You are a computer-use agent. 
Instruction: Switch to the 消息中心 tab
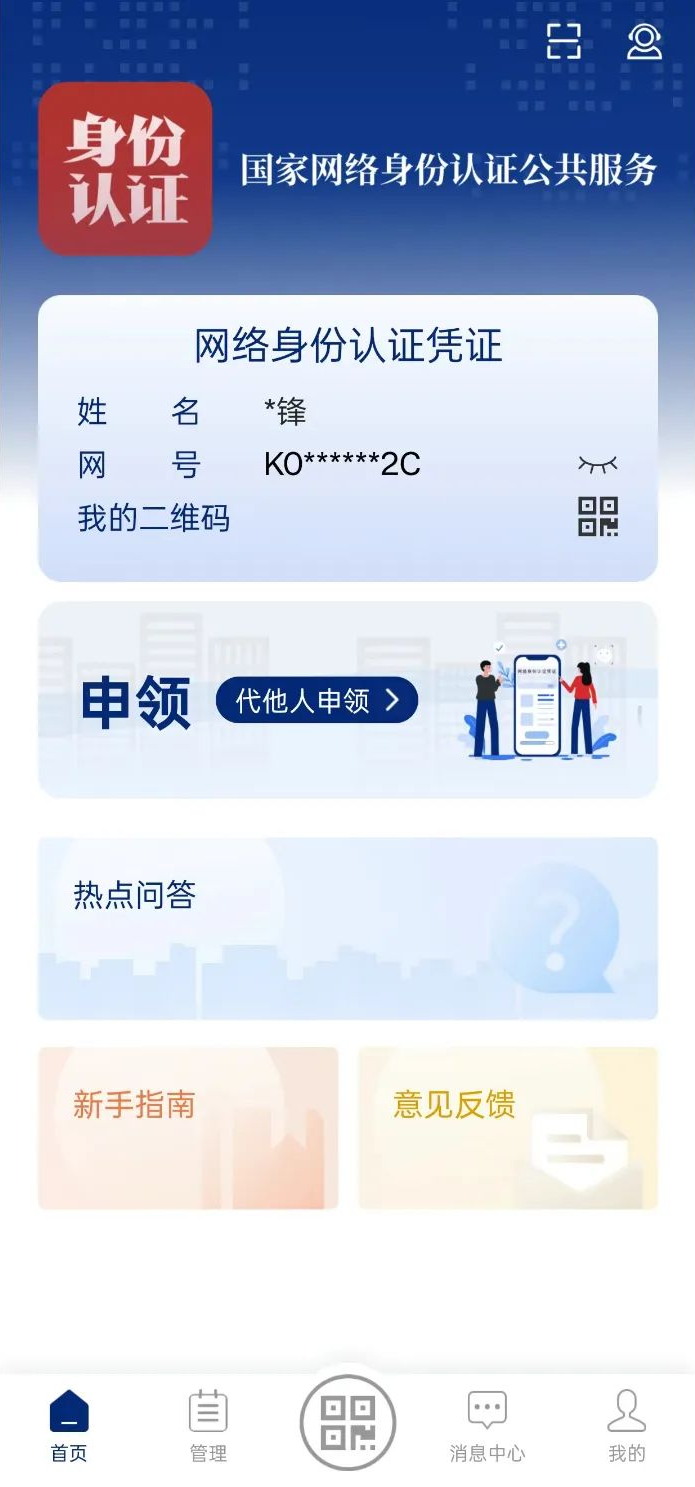(487, 1426)
